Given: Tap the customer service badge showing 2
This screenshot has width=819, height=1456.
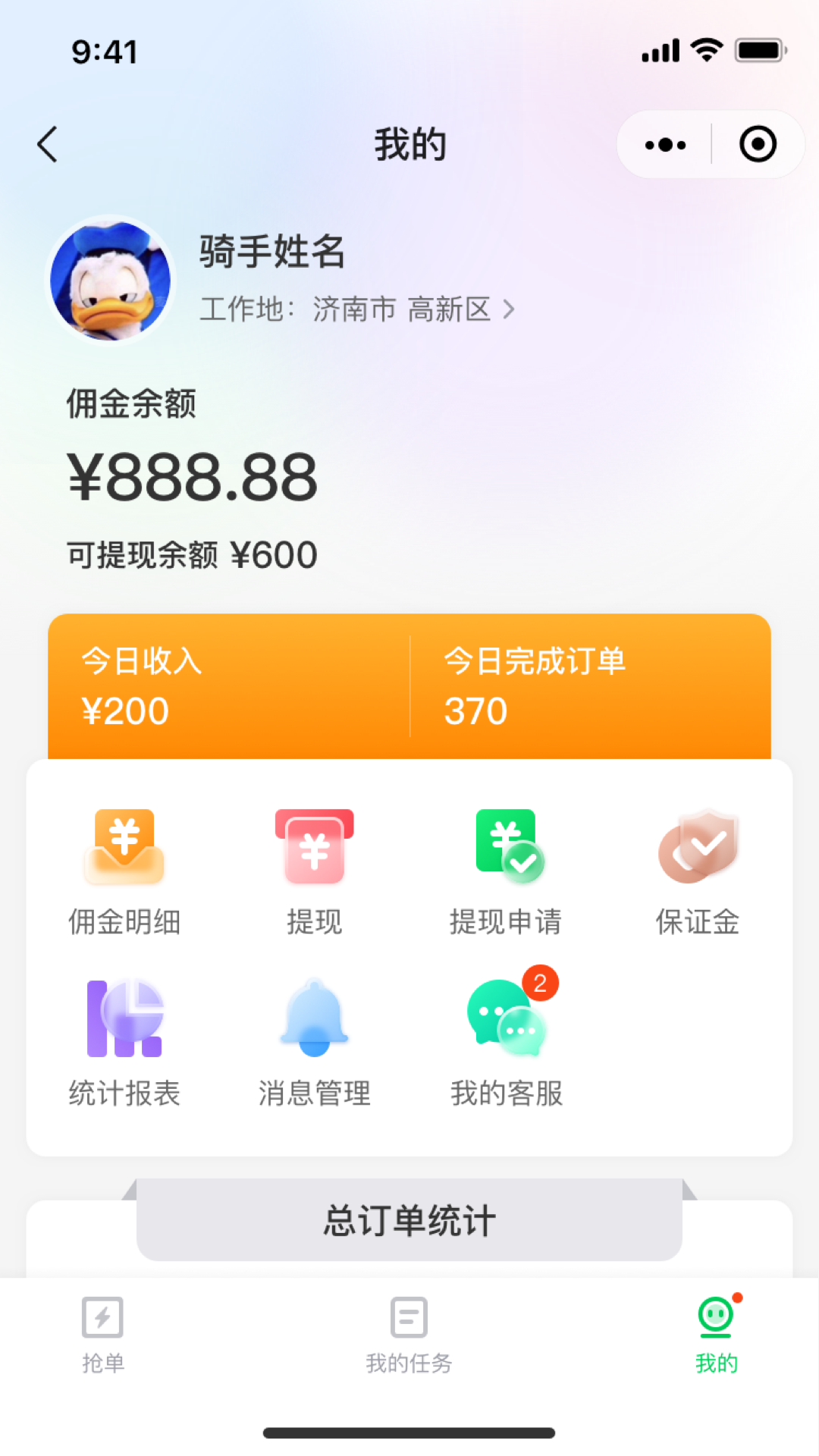Looking at the screenshot, I should click(539, 982).
